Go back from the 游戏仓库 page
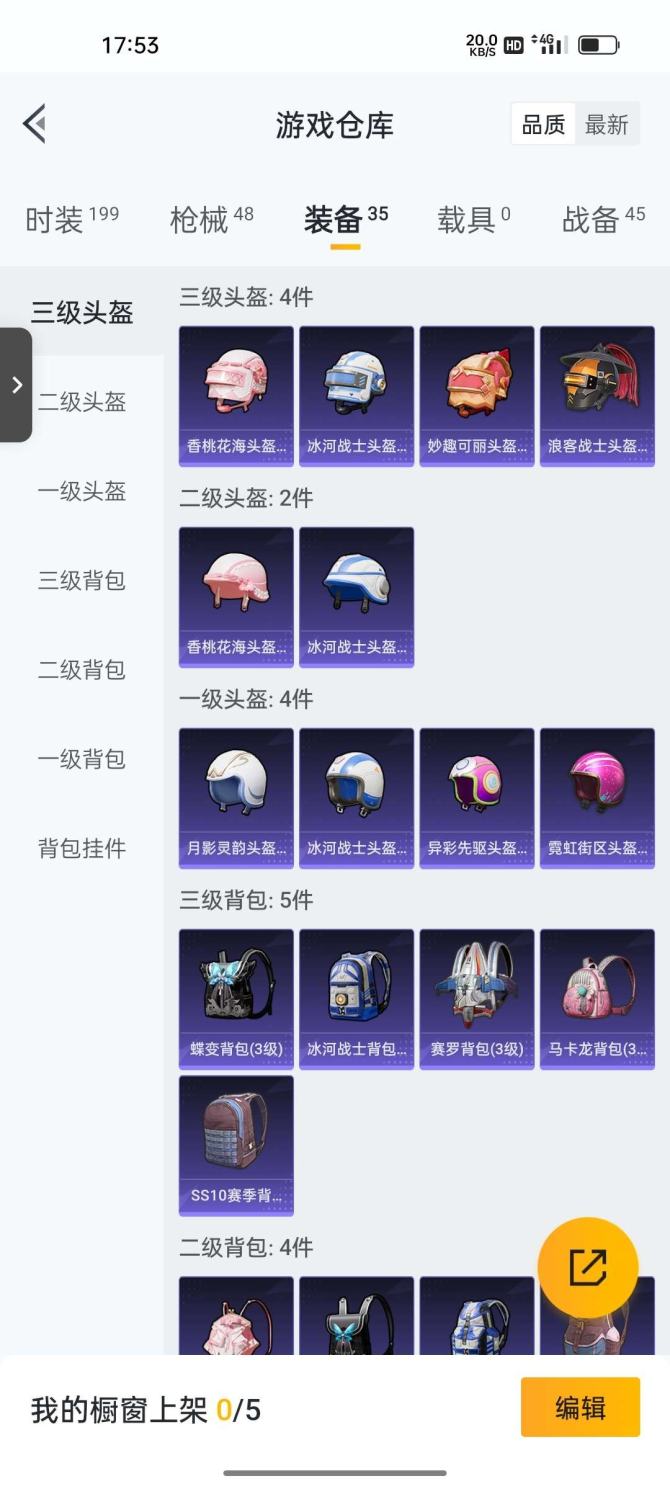670x1489 pixels. coord(35,125)
